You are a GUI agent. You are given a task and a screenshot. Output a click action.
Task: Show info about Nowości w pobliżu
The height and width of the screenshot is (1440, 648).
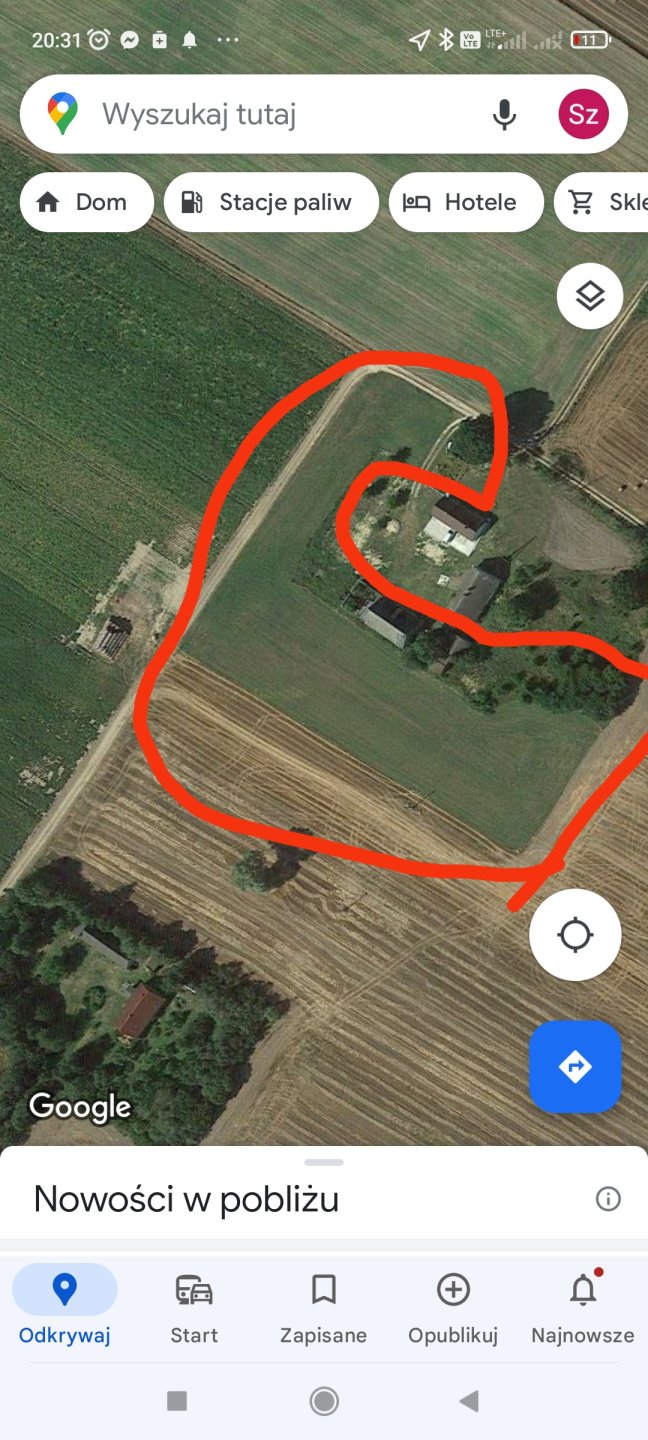pyautogui.click(x=608, y=1199)
